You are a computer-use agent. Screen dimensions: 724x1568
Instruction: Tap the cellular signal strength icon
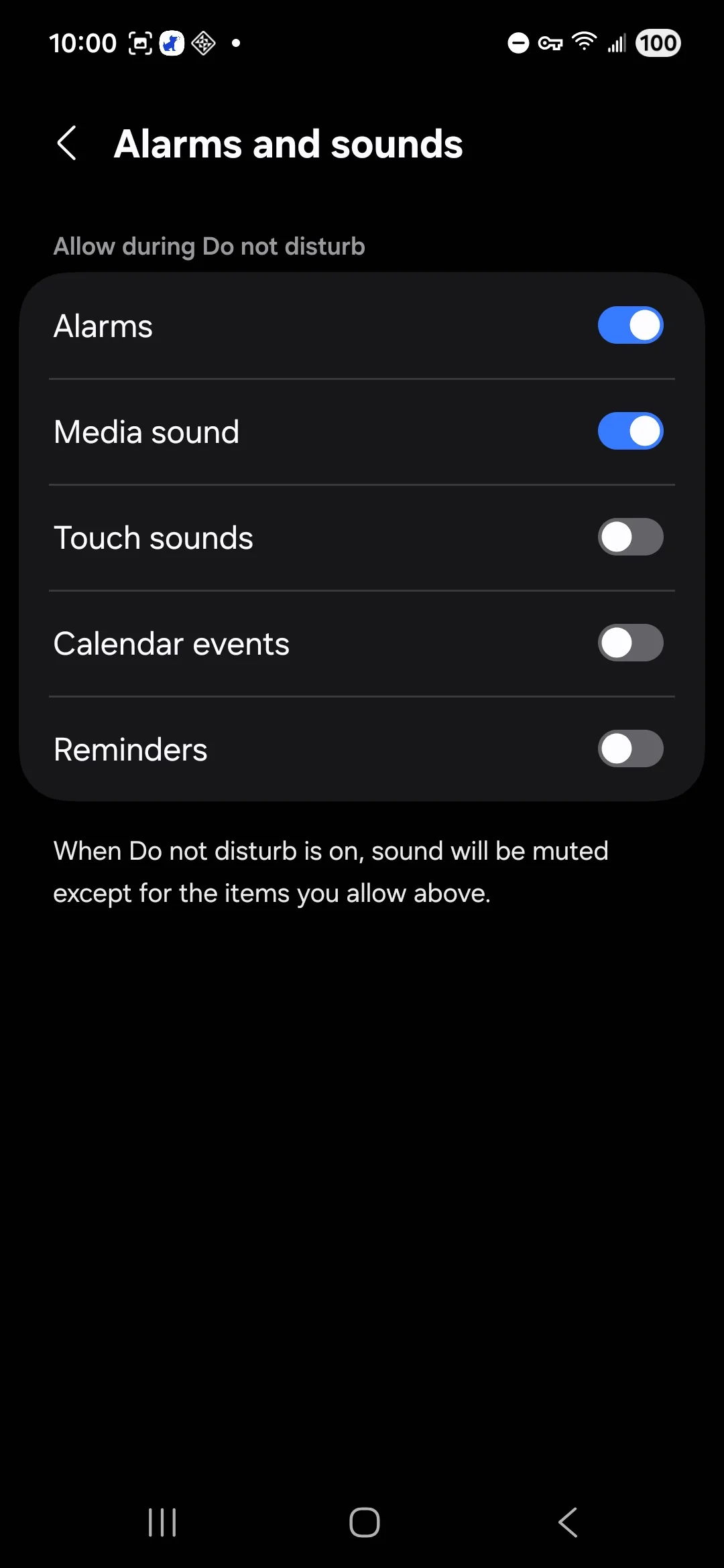(x=615, y=42)
